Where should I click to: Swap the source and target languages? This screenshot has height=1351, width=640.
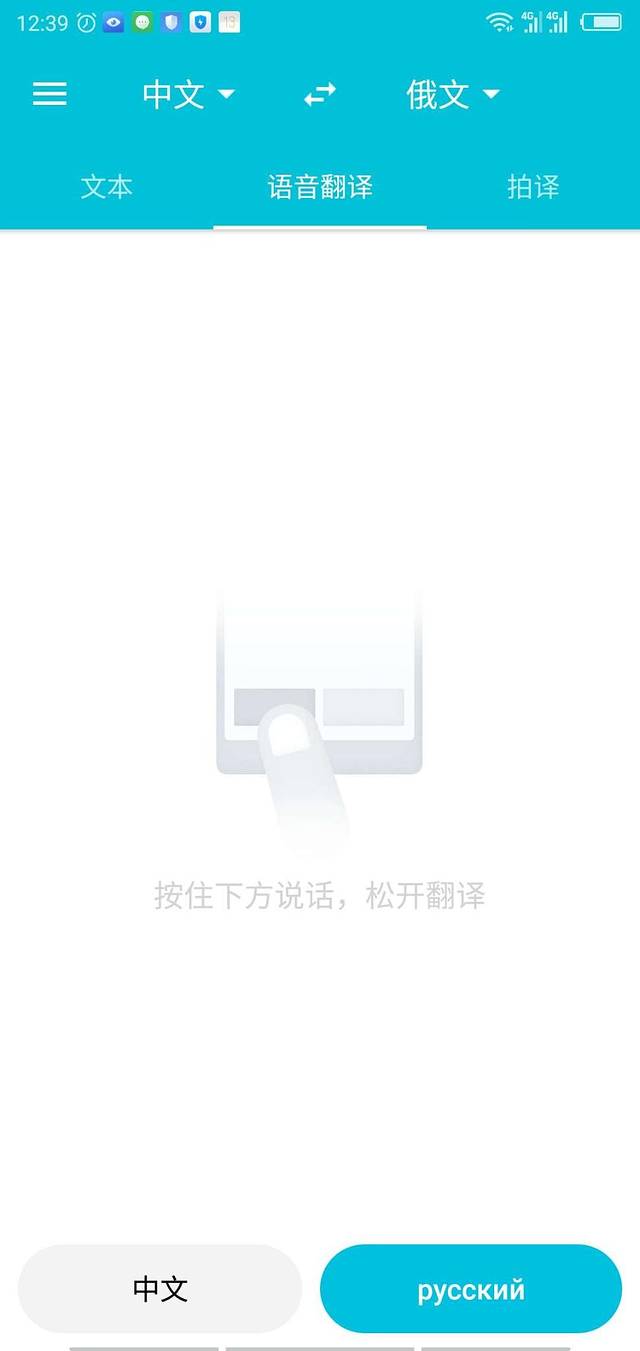pos(320,94)
